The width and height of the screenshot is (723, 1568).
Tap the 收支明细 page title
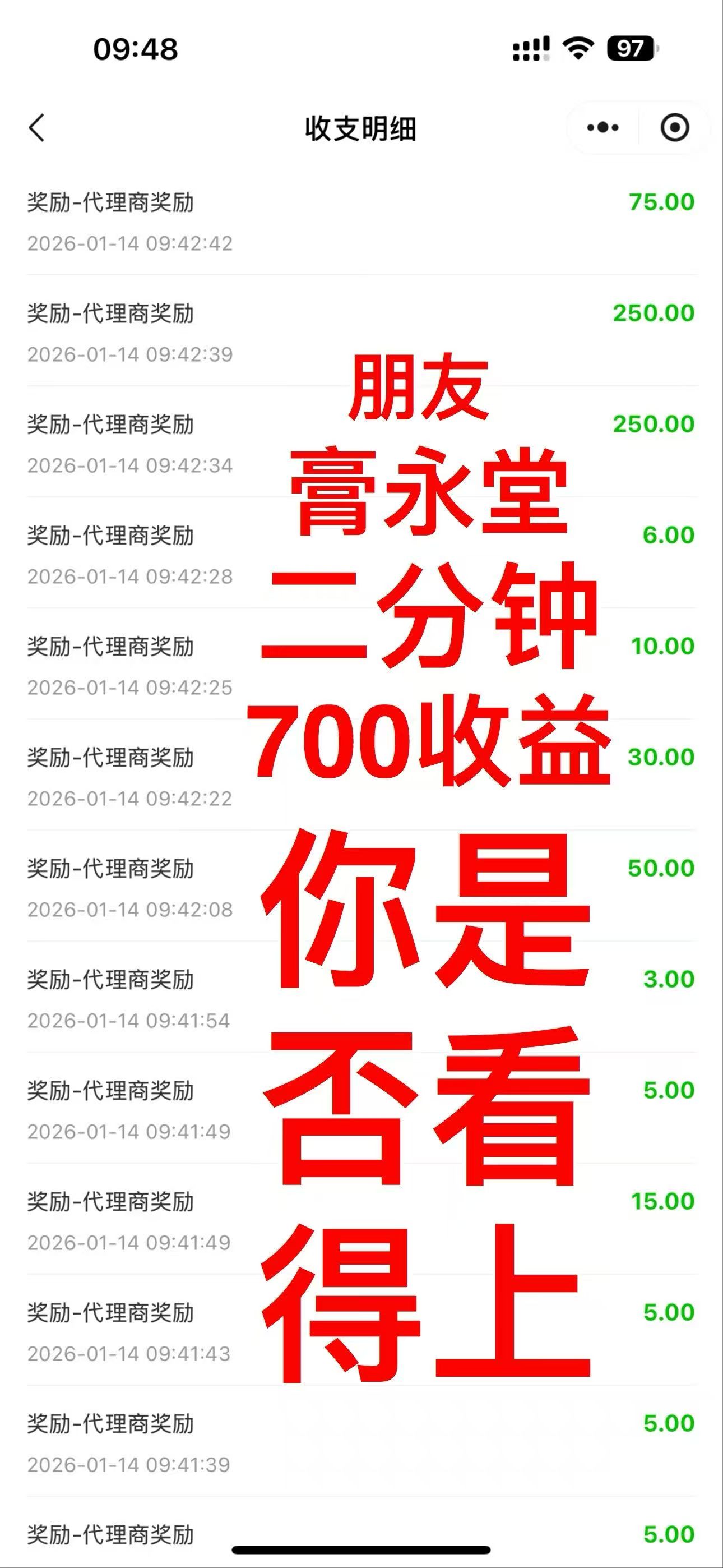click(x=361, y=128)
